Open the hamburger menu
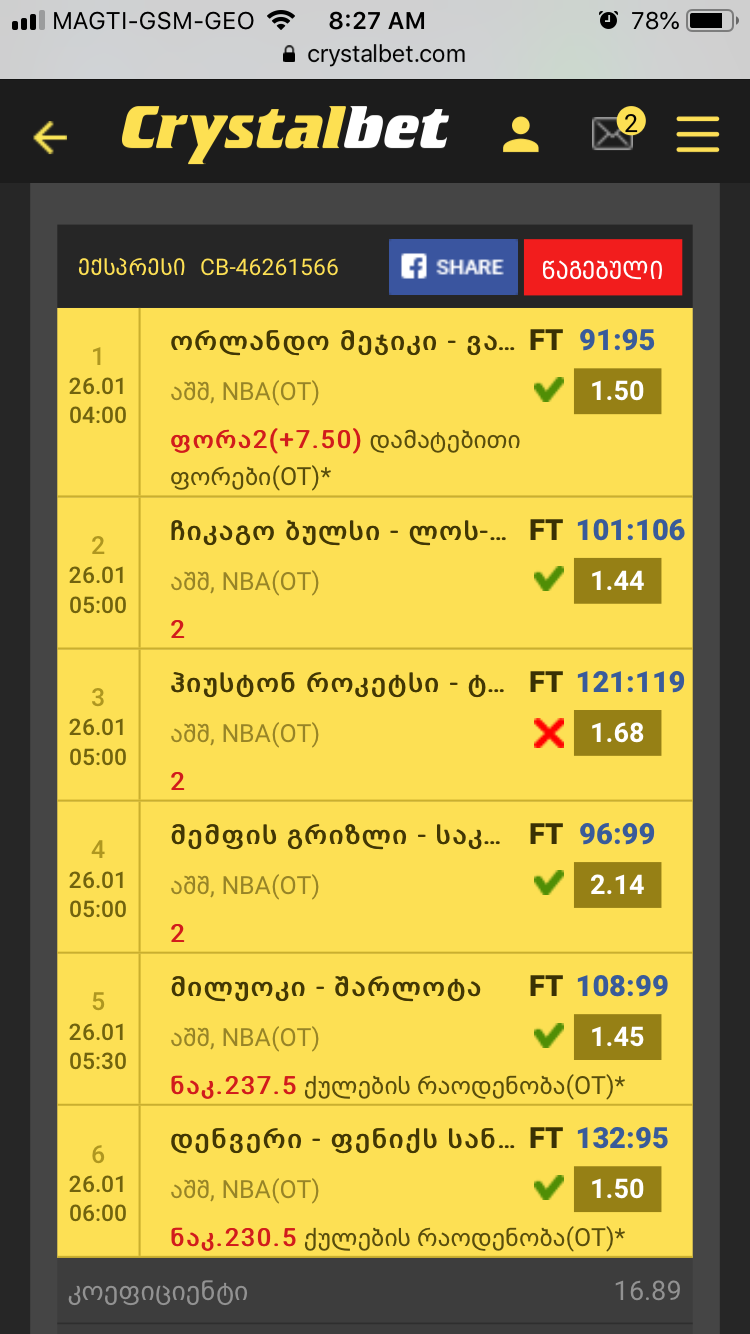 coord(697,134)
